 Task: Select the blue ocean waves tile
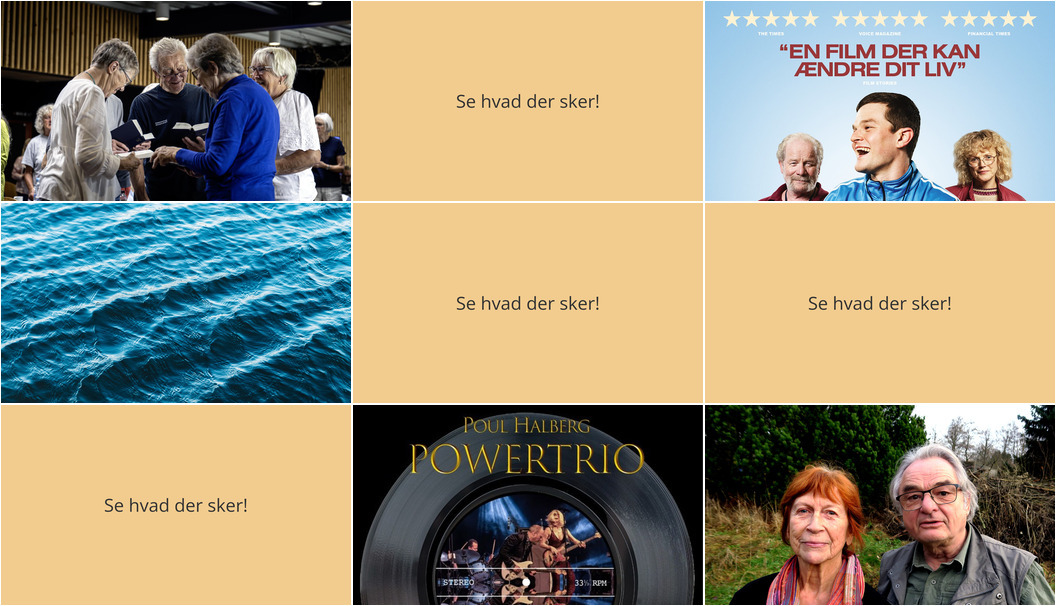pyautogui.click(x=176, y=303)
